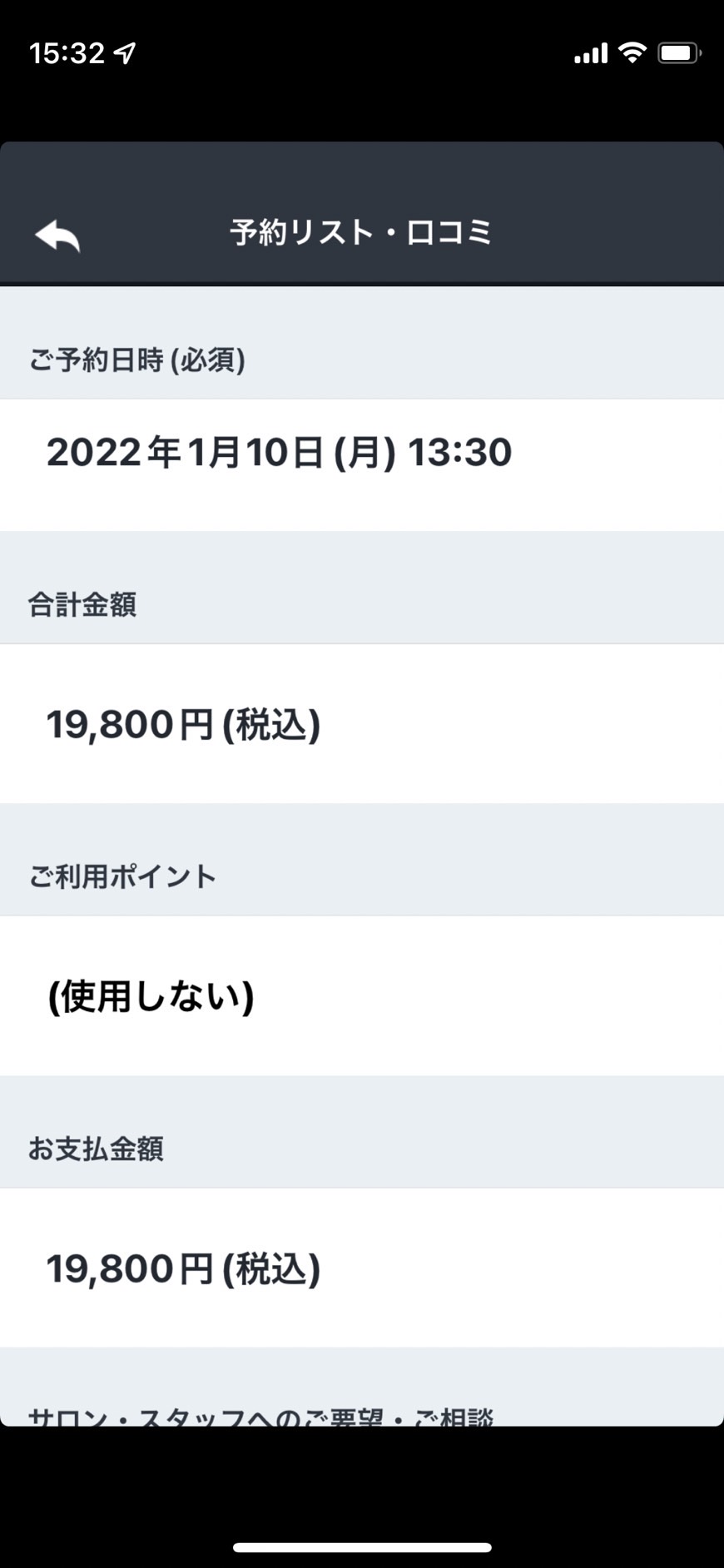724x1568 pixels.
Task: Change the reservation date and time field
Action: point(362,464)
